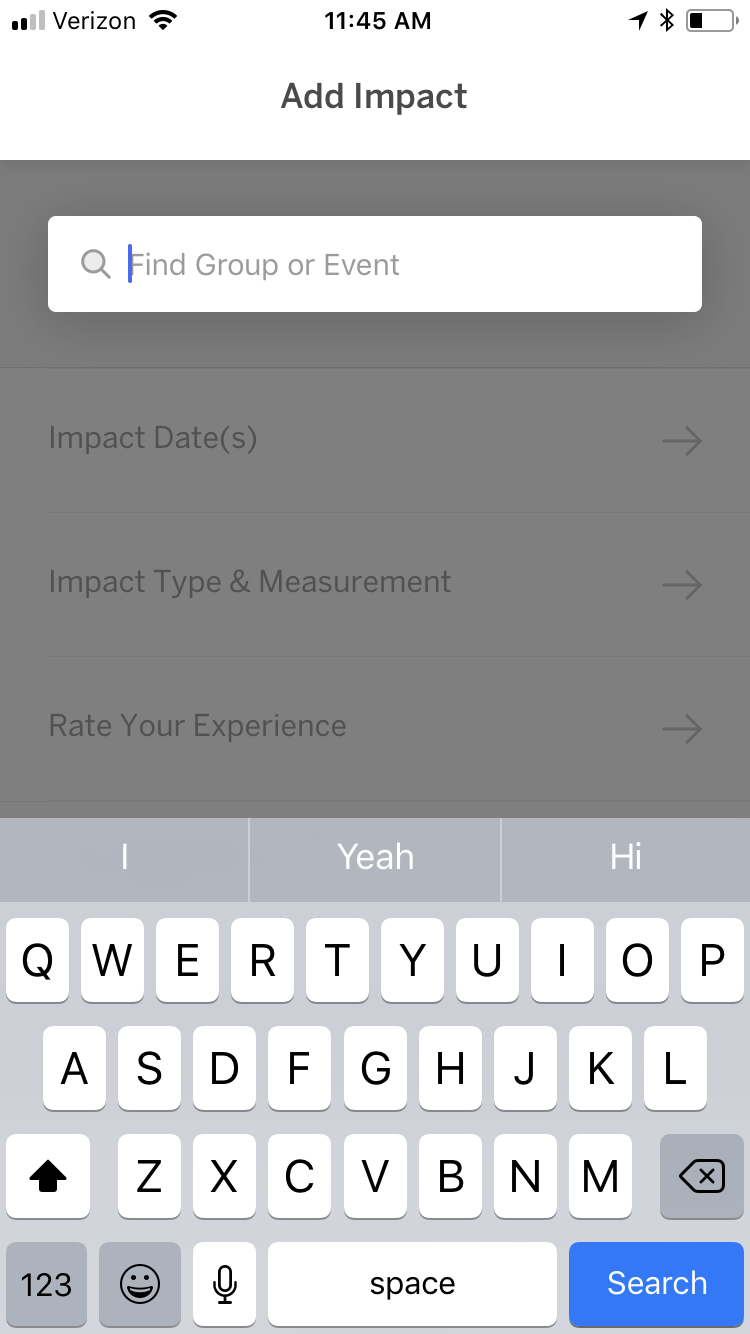Open the Impact Date(s) row

375,440
